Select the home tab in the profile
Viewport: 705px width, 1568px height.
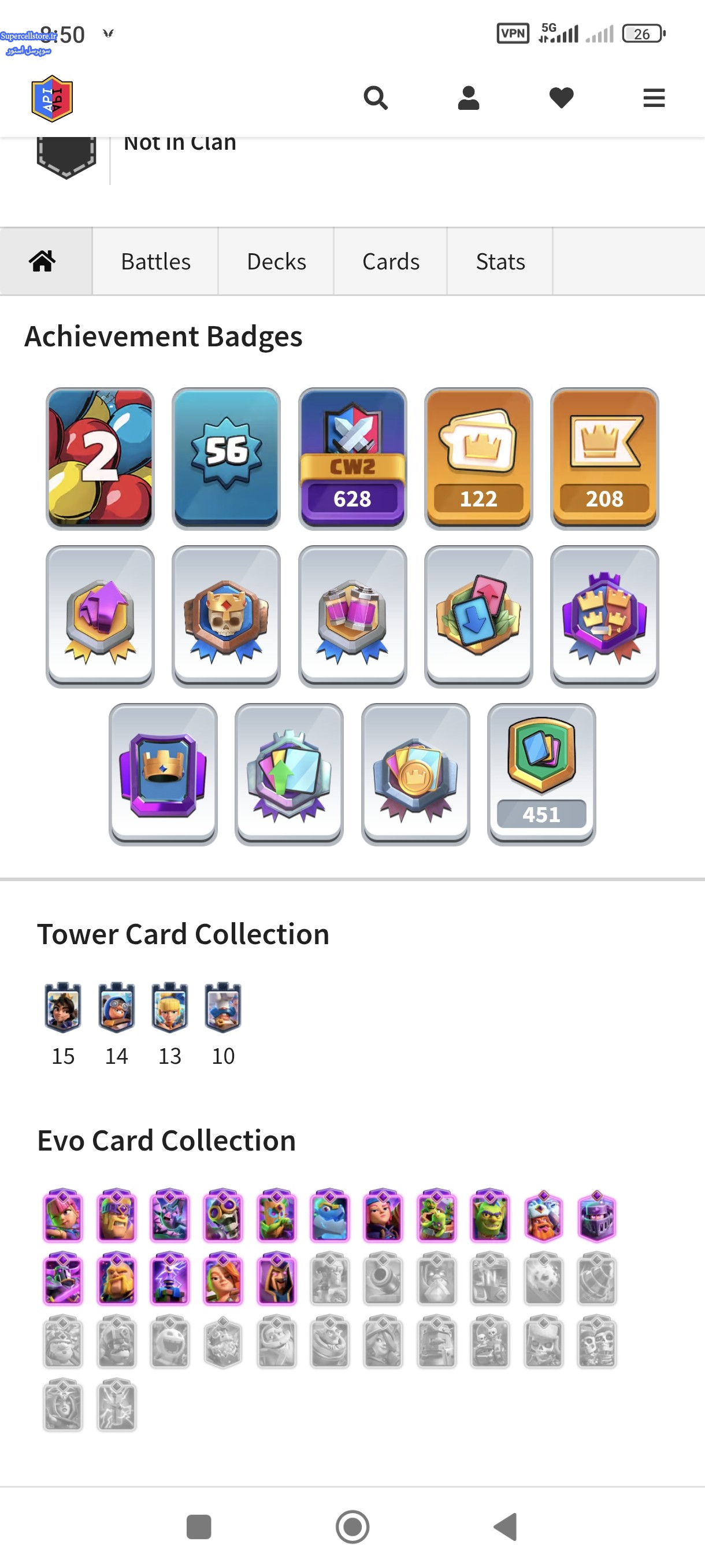43,261
